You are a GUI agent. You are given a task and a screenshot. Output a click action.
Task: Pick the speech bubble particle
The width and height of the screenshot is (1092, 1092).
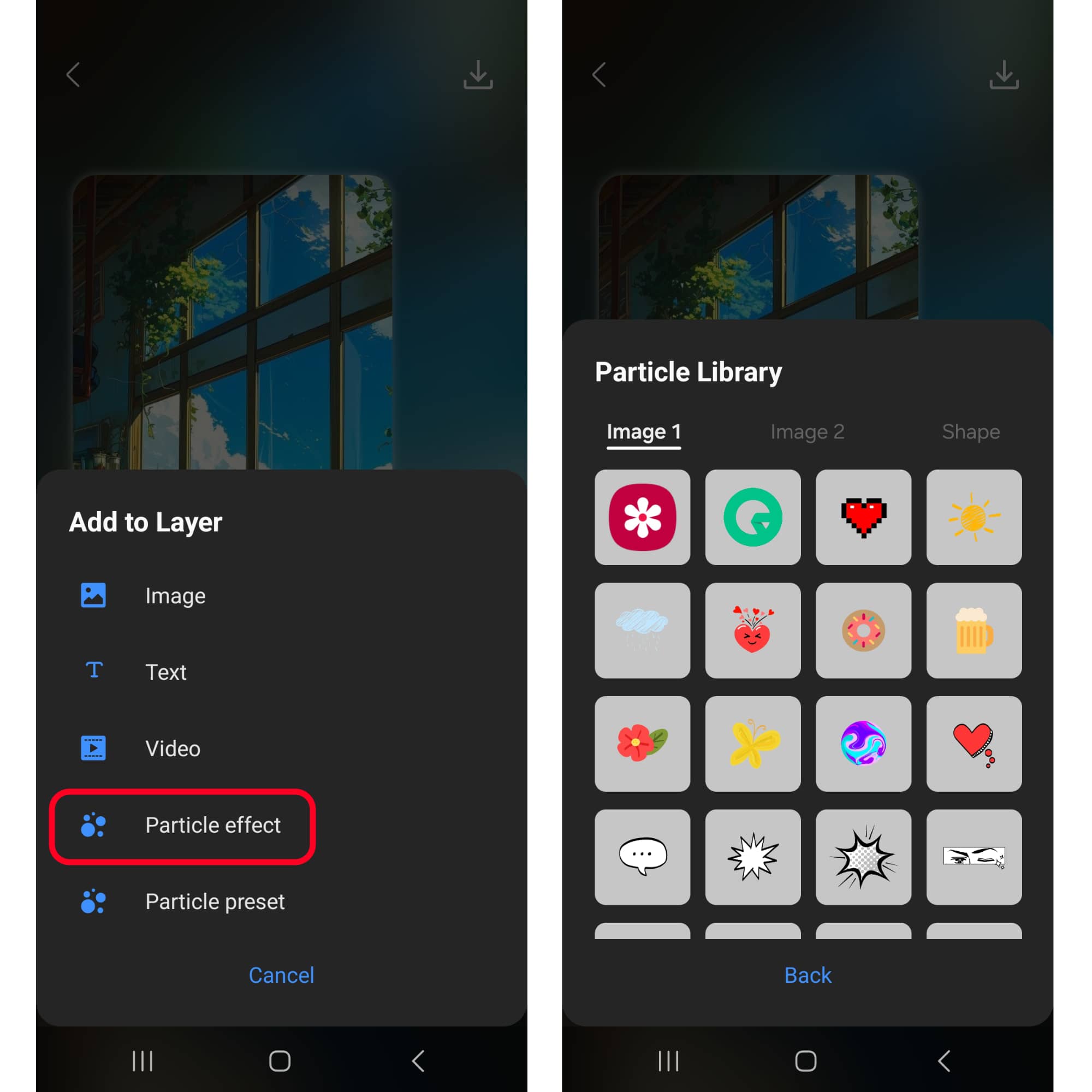point(642,856)
